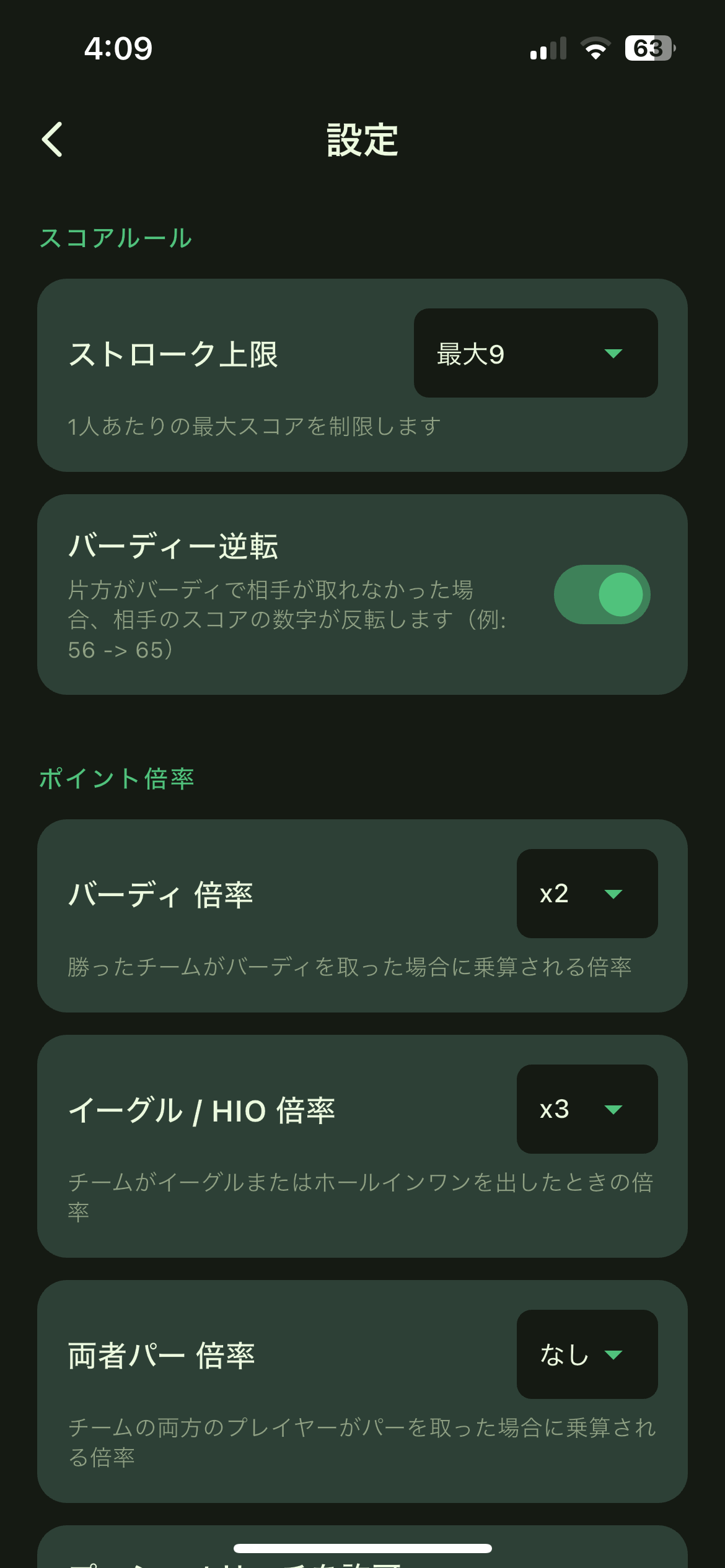Open the ストローク上限 selector
The image size is (725, 1568).
point(535,353)
